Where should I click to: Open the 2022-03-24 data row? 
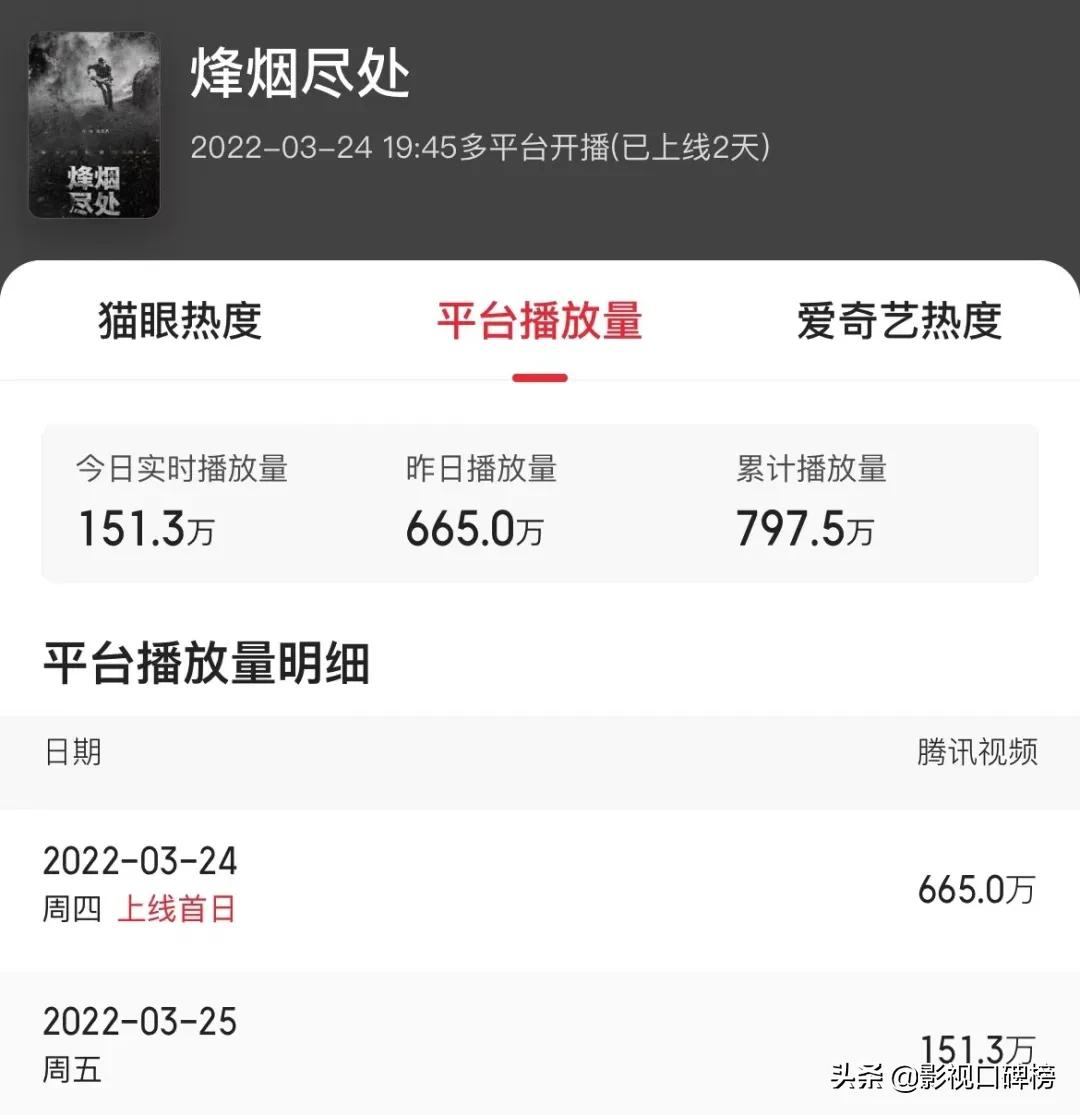click(139, 862)
